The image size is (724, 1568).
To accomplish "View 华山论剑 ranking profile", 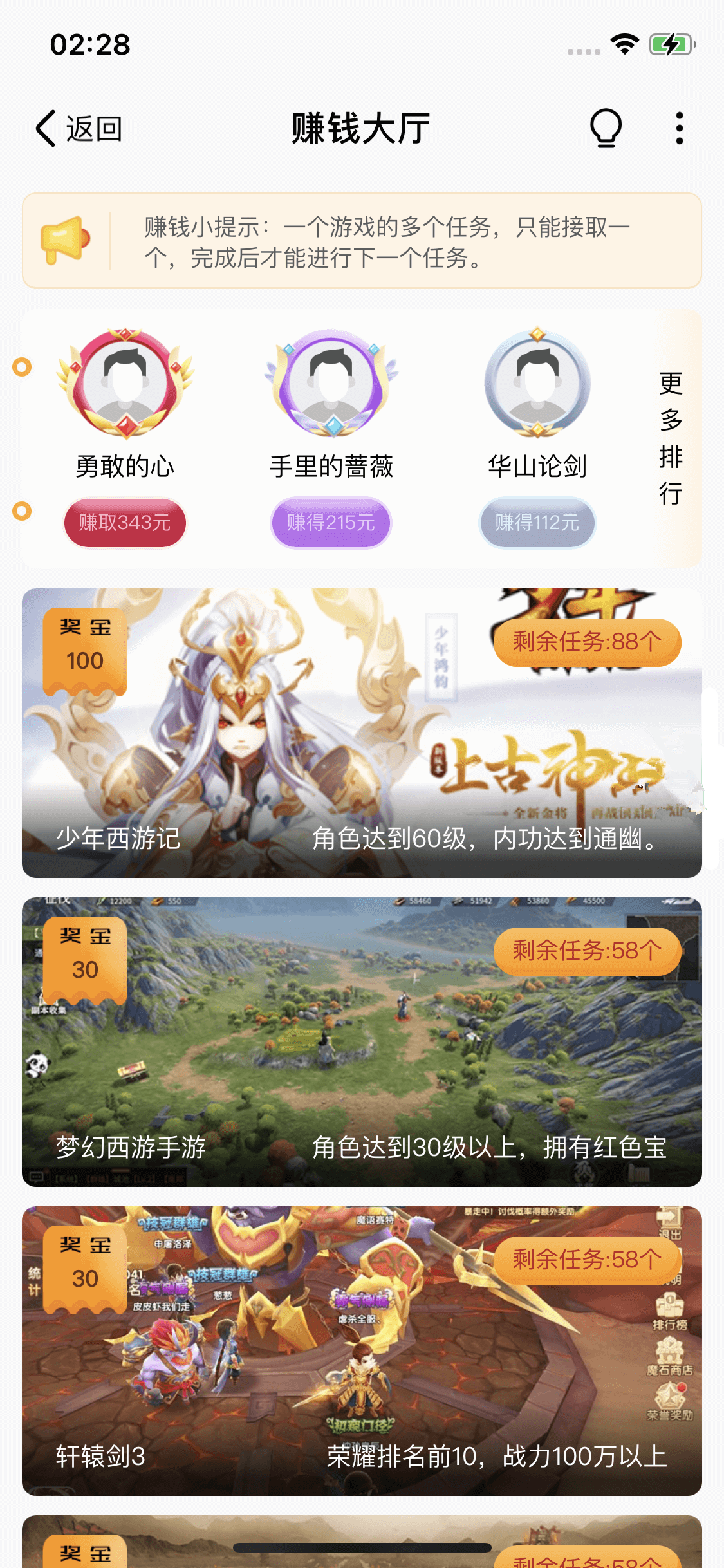I will coord(537,385).
